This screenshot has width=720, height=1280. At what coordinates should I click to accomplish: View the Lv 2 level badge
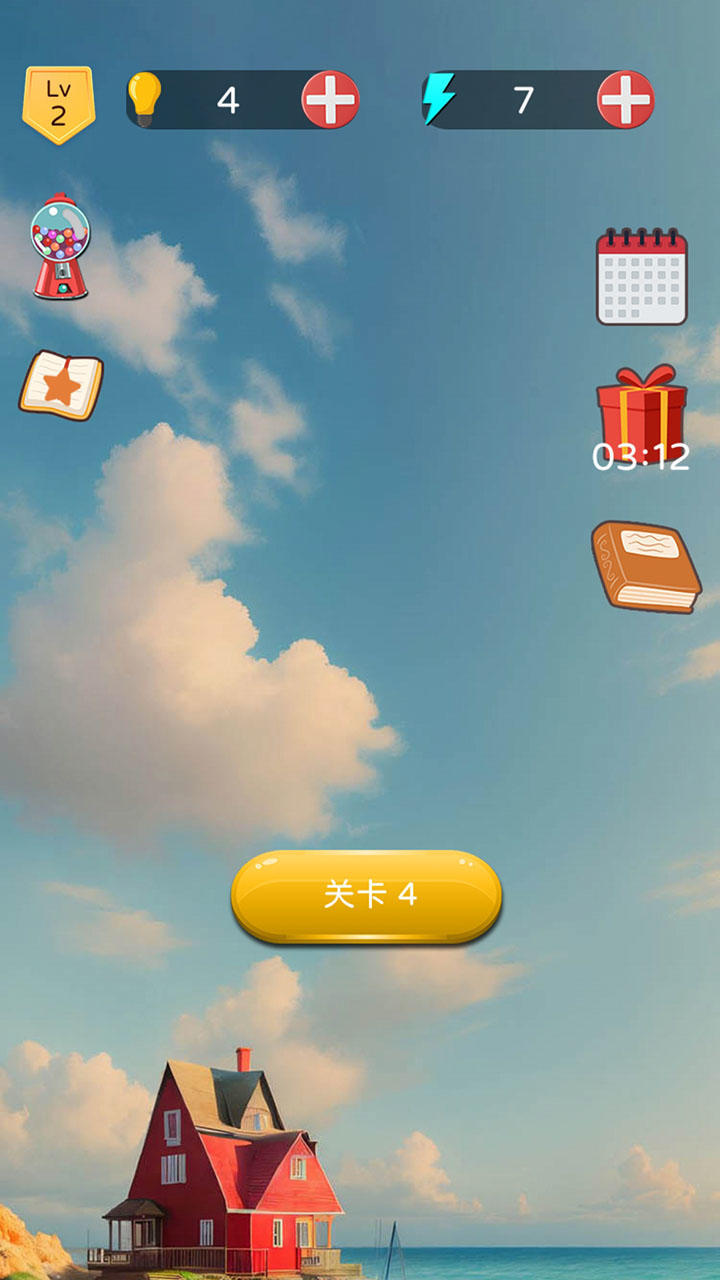click(59, 104)
